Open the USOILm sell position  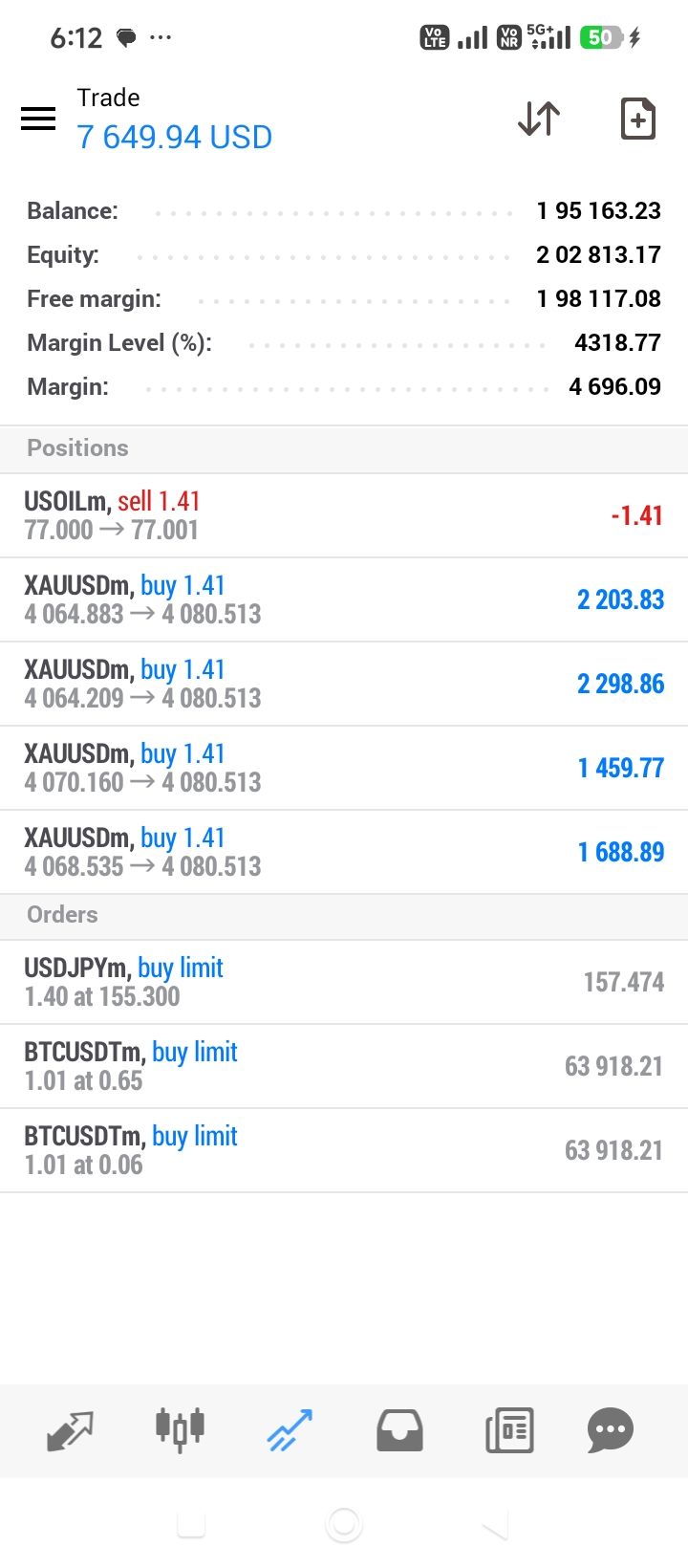(344, 515)
